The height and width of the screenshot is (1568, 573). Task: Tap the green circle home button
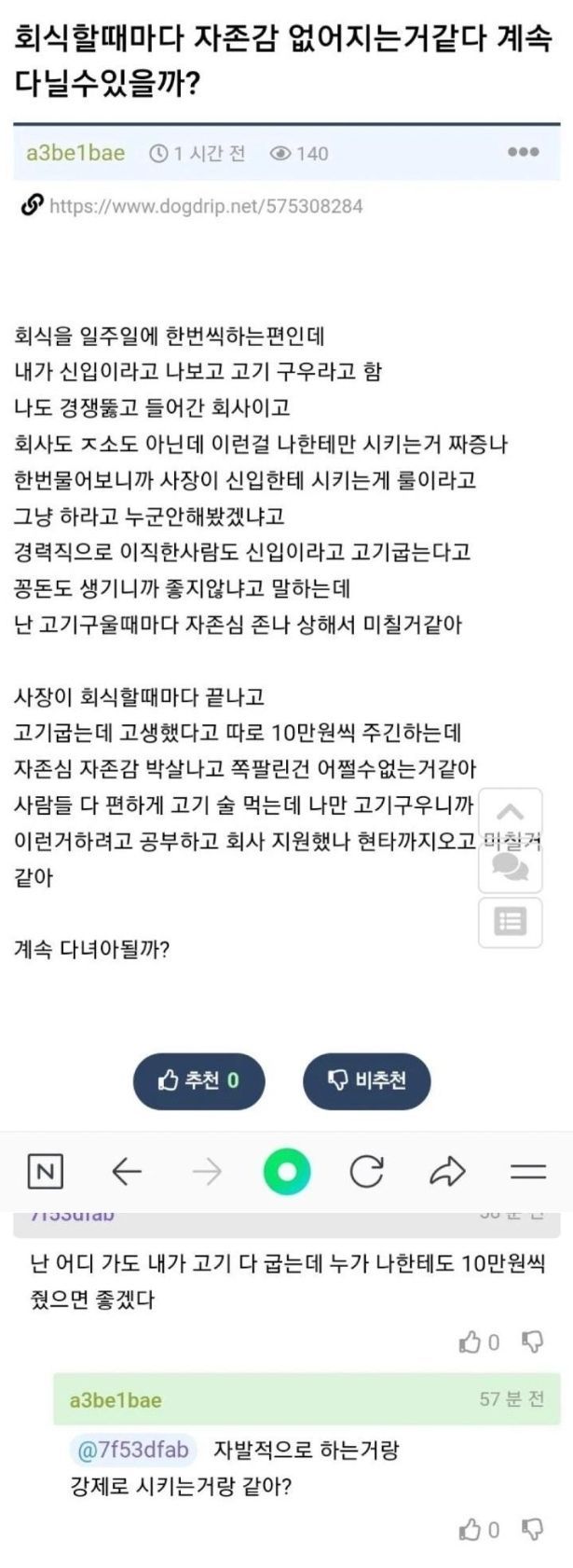coord(287,1171)
